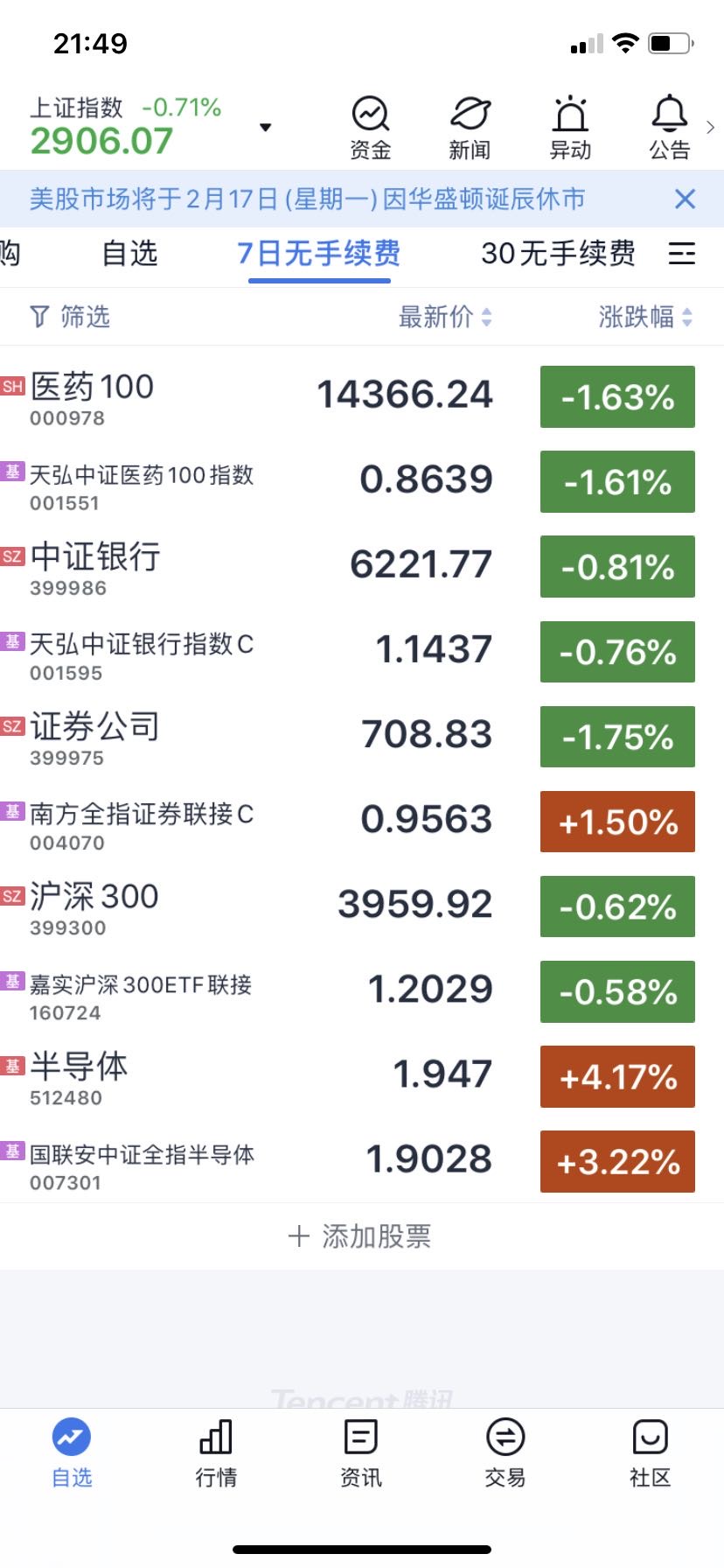Switch to the 30无手续费 tab
Screen dimensions: 724x1568
[557, 255]
